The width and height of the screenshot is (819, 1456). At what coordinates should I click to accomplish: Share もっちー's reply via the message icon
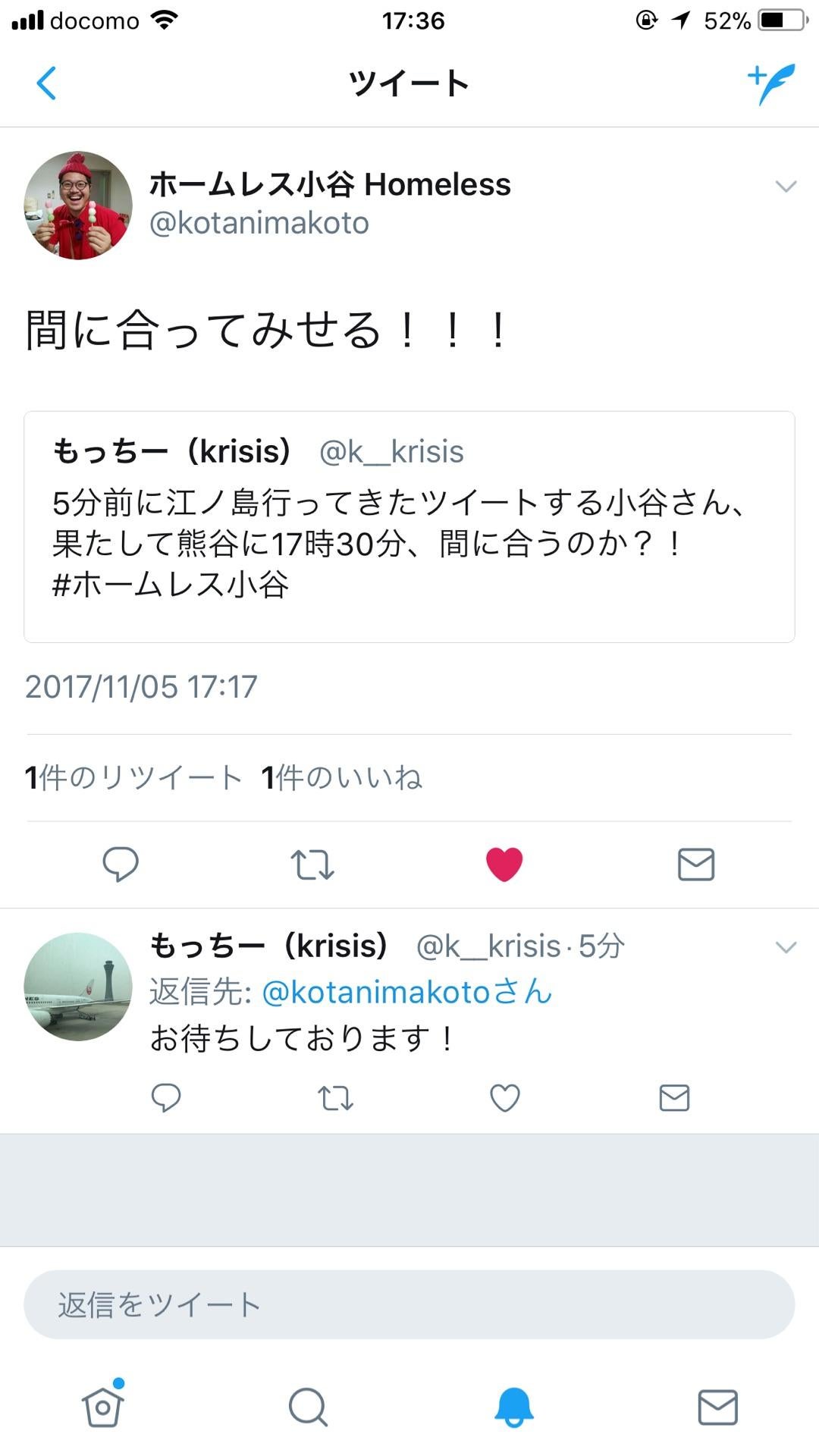[675, 1097]
